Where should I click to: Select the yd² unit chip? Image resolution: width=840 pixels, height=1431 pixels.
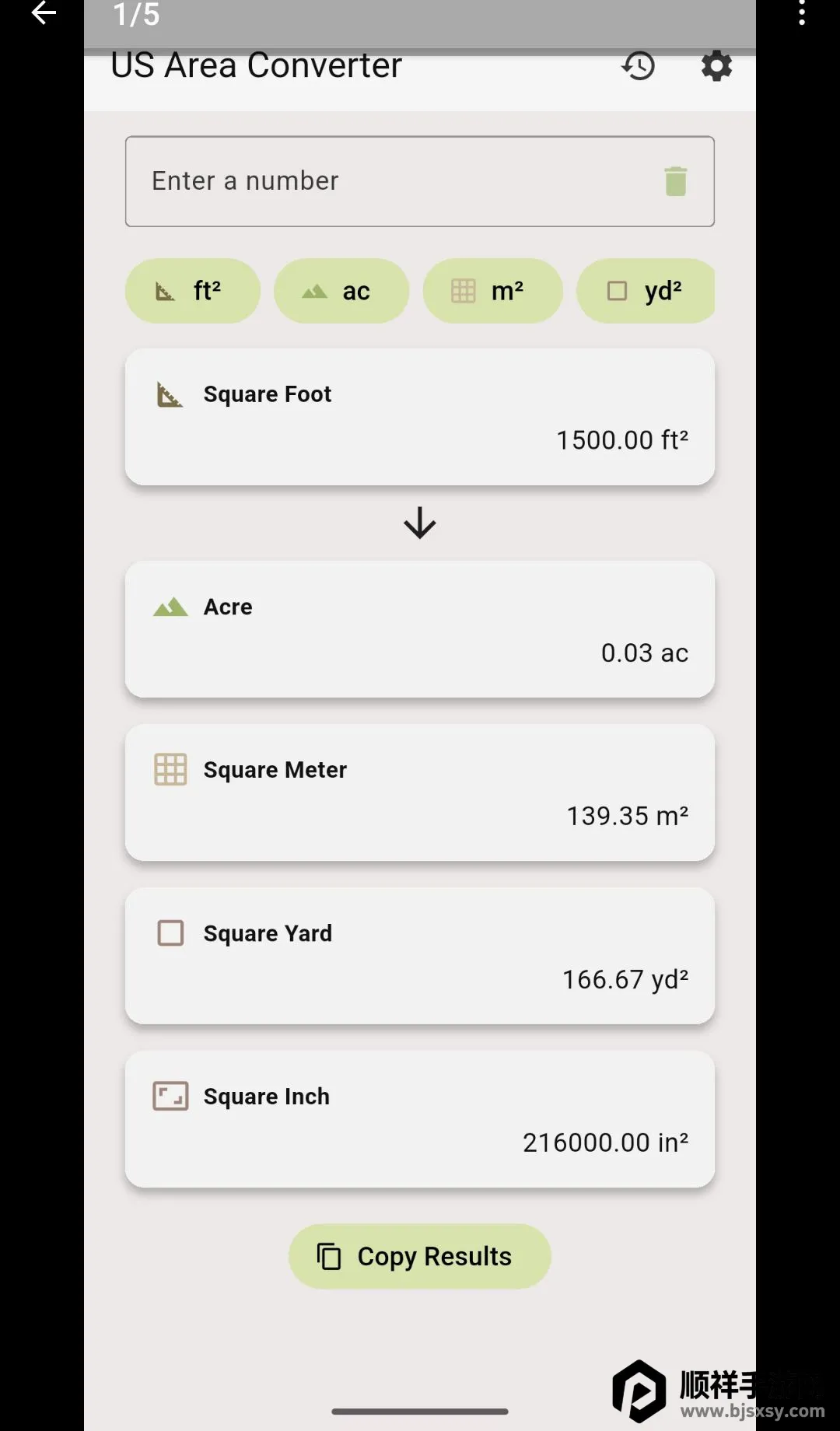point(646,291)
